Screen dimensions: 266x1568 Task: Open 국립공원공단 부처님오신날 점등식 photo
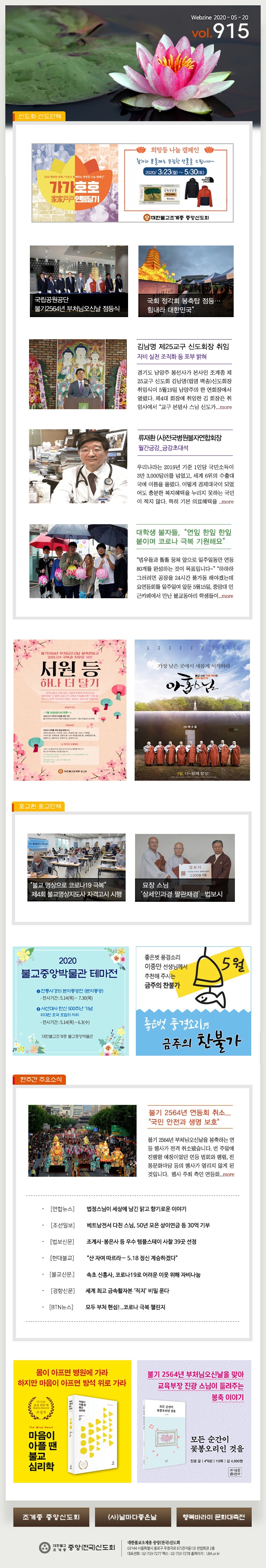coord(79,281)
